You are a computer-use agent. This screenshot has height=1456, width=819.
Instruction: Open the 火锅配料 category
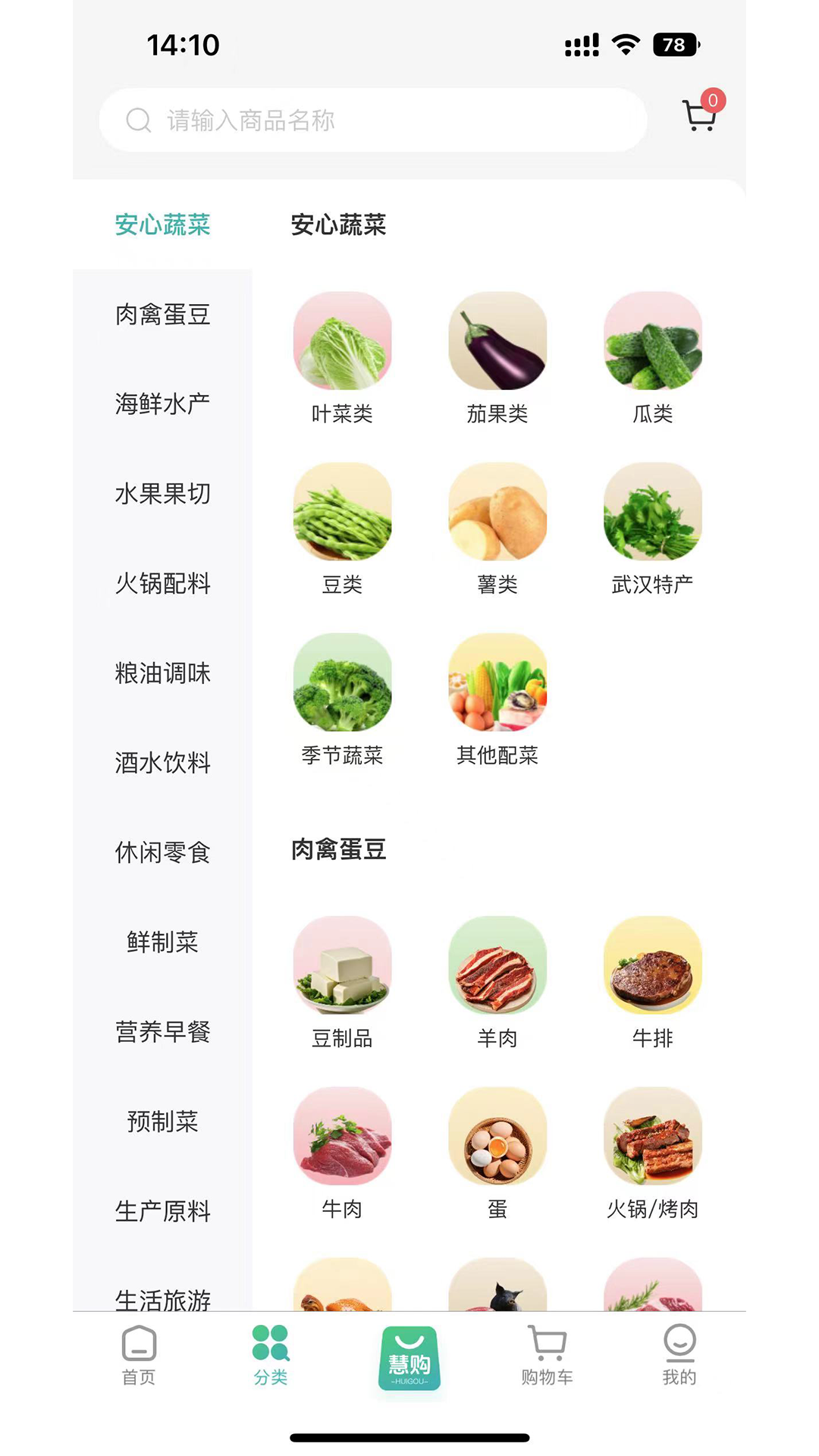pyautogui.click(x=162, y=583)
